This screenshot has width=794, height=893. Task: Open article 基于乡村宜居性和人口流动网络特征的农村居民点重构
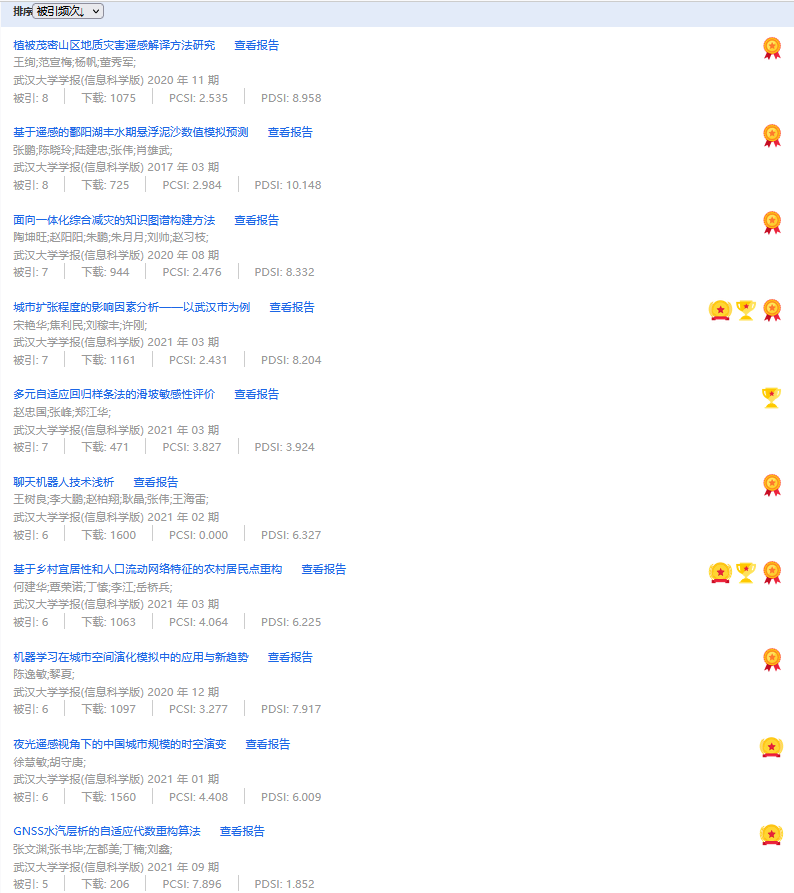click(x=147, y=569)
